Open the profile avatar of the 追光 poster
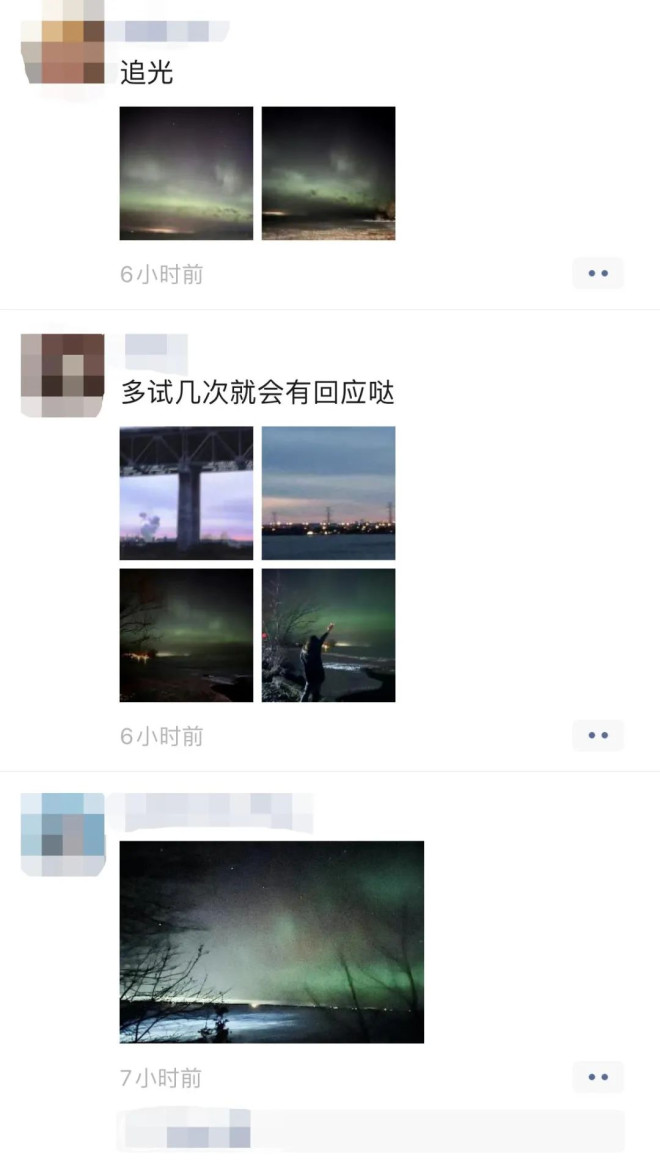Screen dimensions: 660x1167 63,50
